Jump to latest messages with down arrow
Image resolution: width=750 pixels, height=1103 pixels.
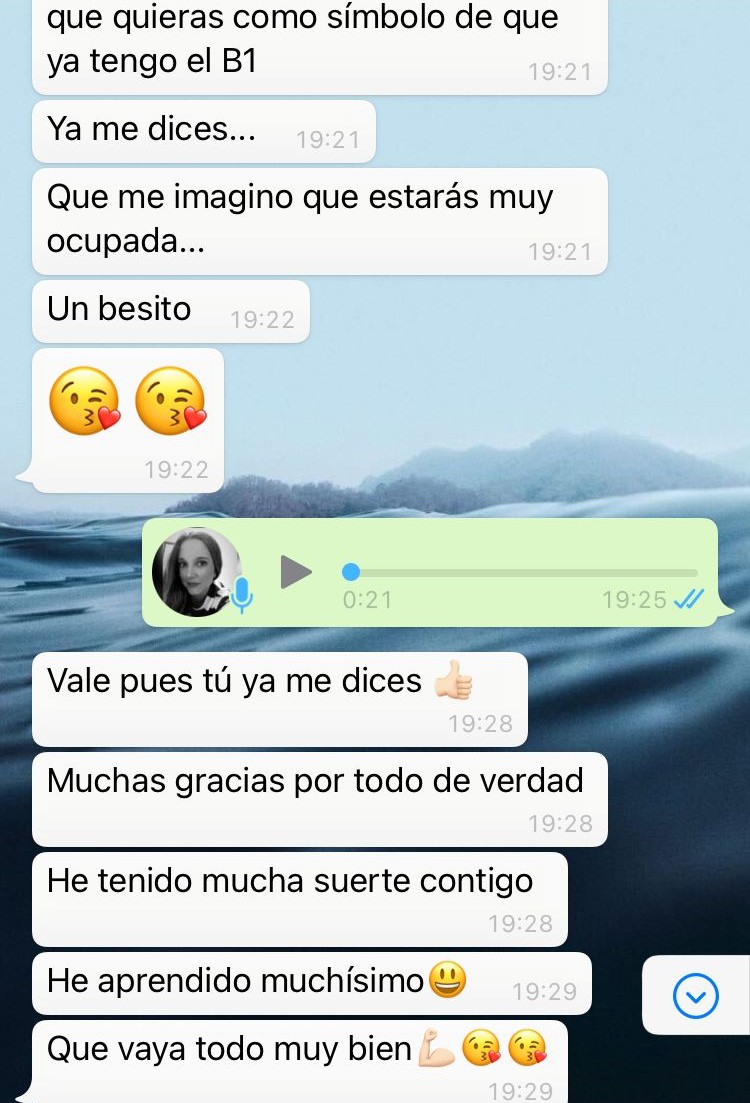tap(696, 995)
